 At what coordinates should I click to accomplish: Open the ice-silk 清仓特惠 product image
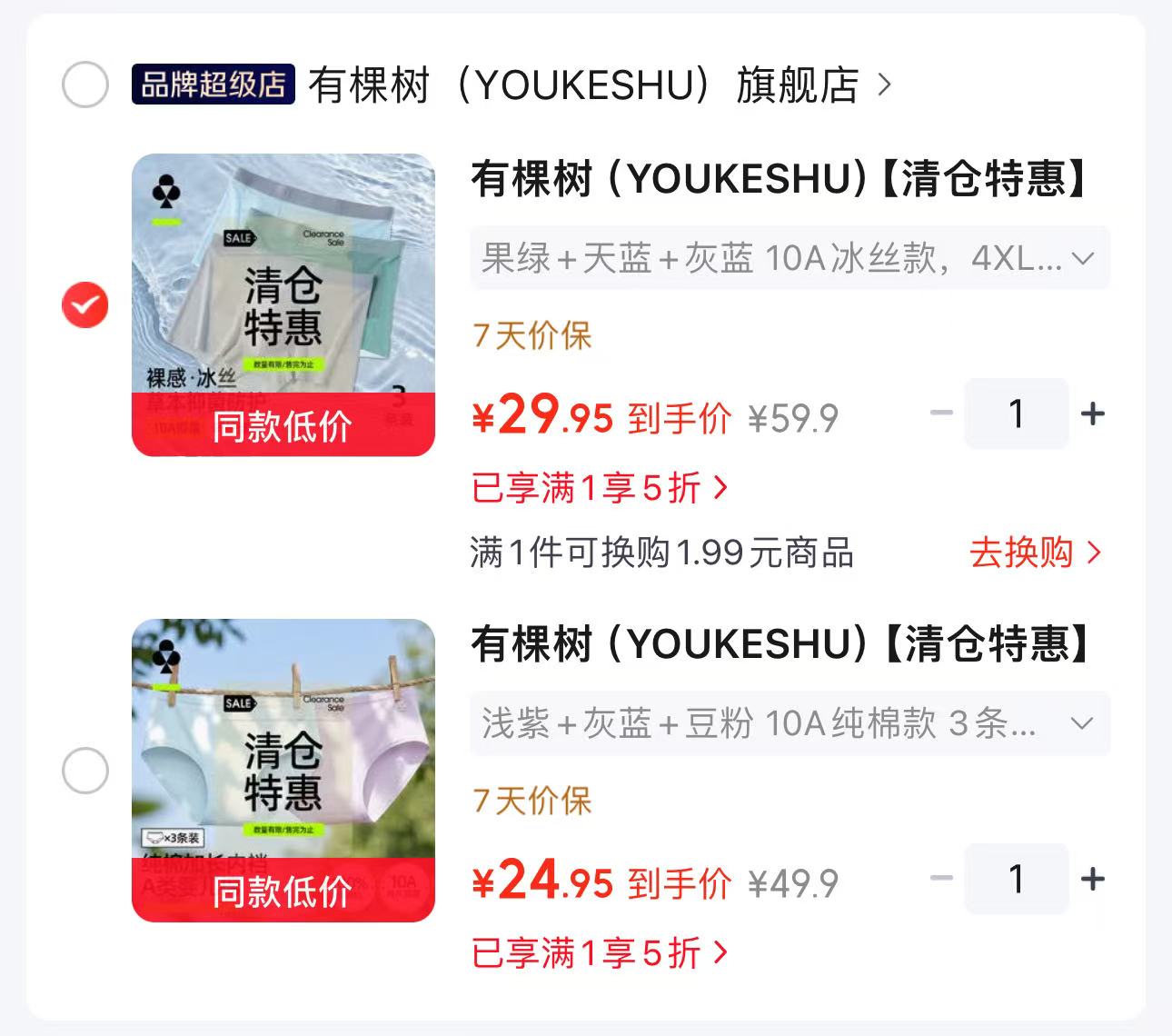point(283,305)
